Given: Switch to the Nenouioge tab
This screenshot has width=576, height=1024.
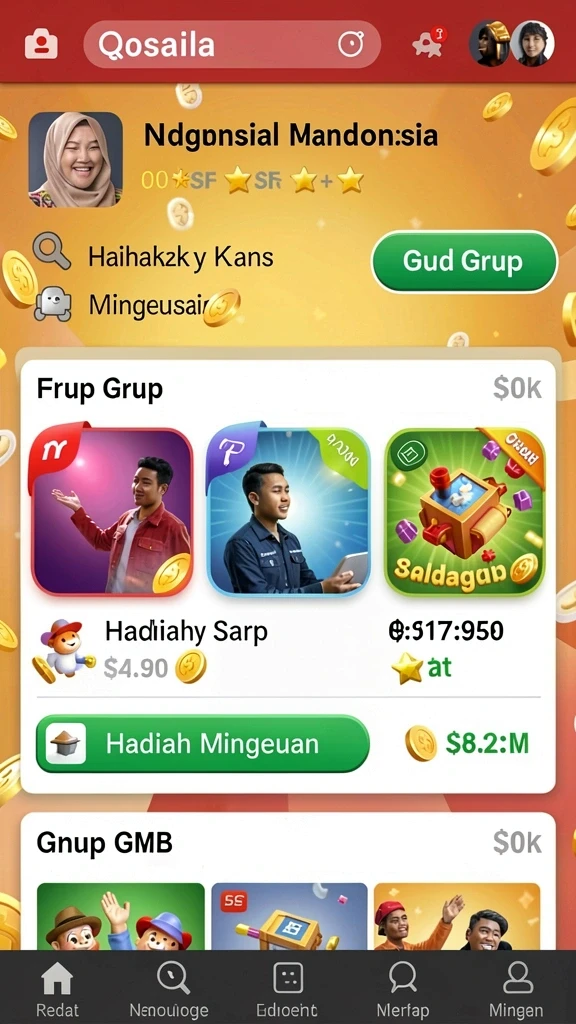Looking at the screenshot, I should pyautogui.click(x=172, y=989).
